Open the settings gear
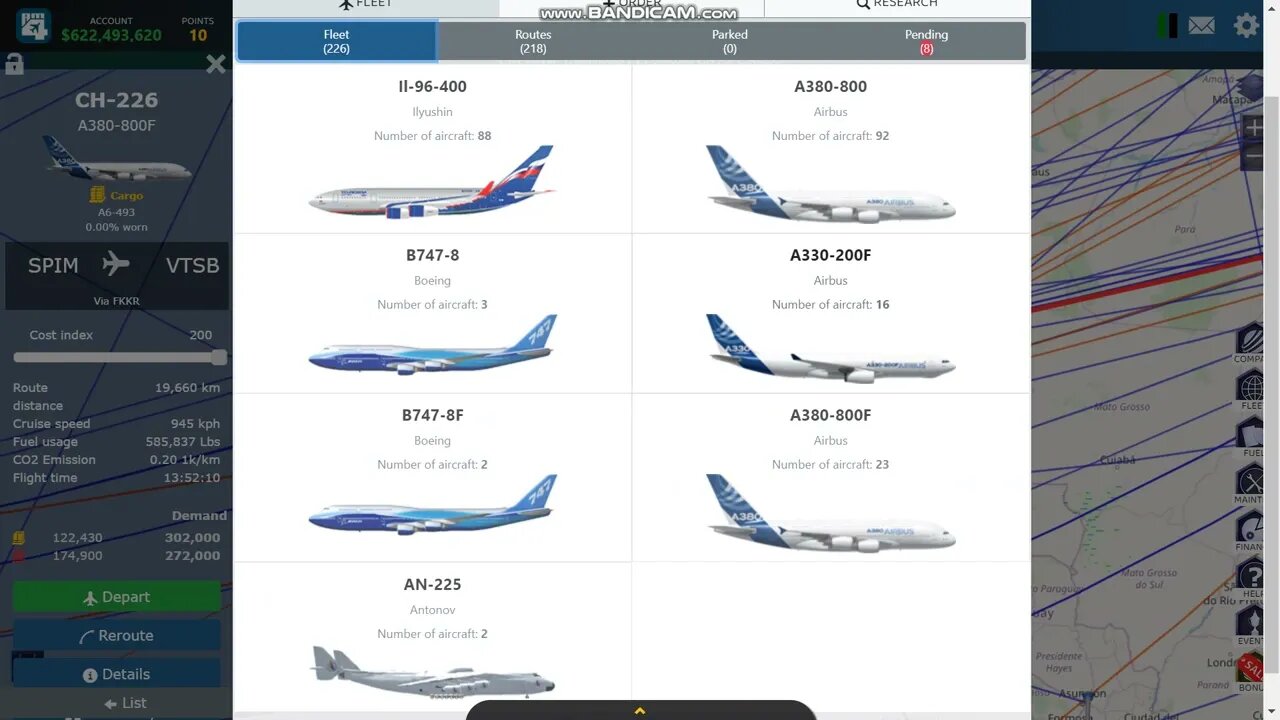1280x720 pixels. (1246, 25)
